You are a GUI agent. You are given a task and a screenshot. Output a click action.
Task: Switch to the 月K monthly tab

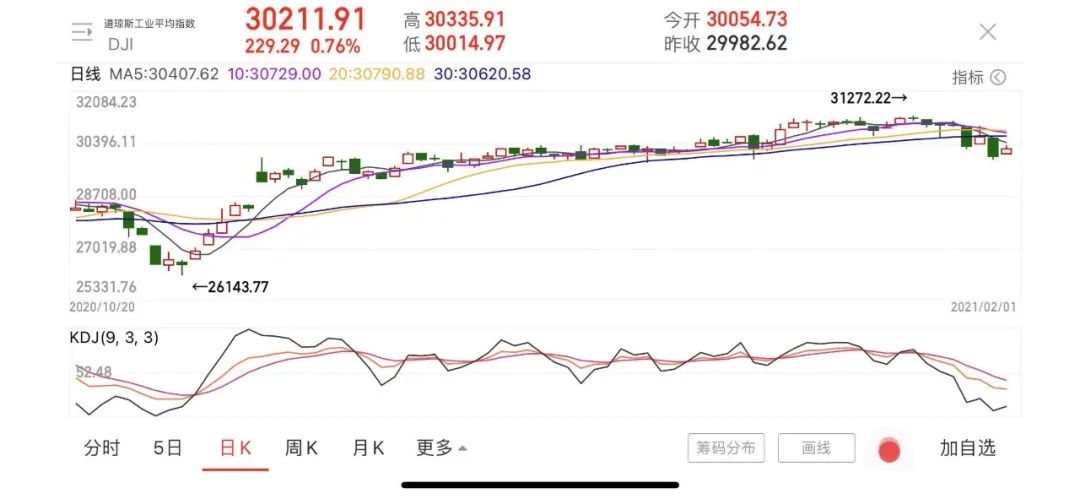click(x=368, y=448)
